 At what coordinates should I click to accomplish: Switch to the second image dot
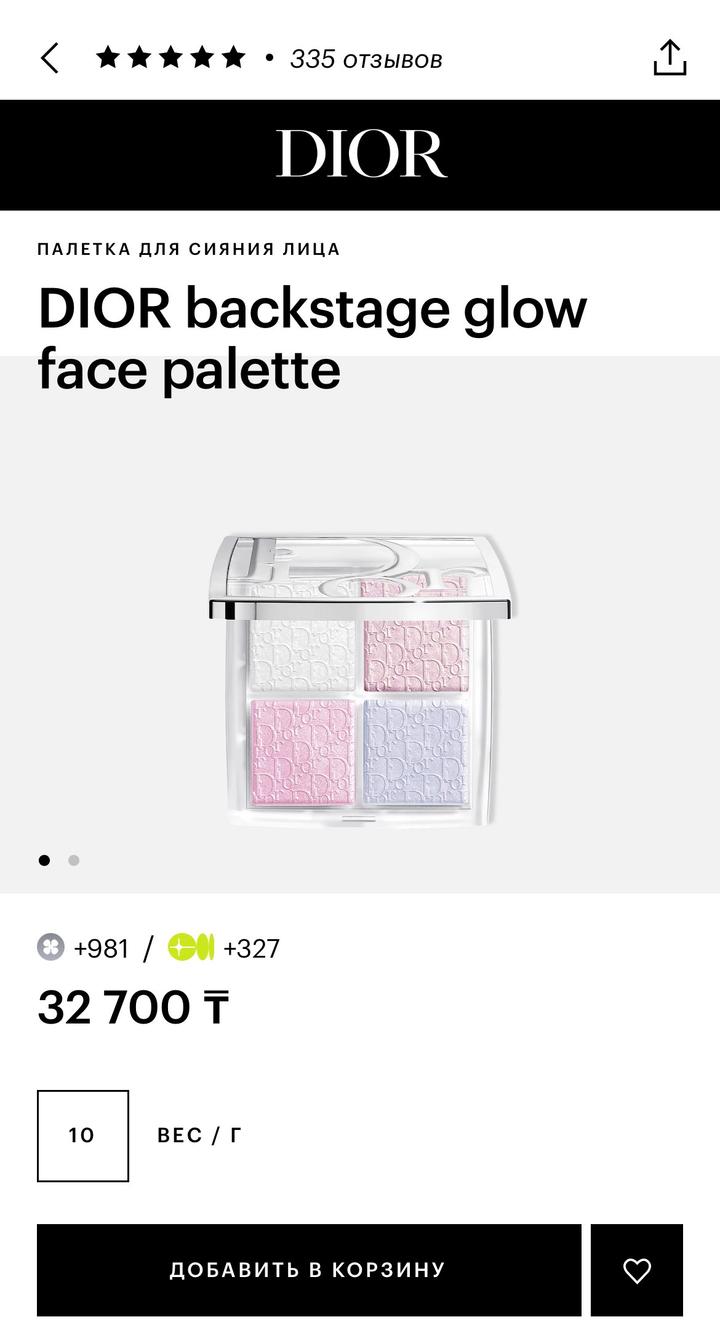(x=74, y=860)
